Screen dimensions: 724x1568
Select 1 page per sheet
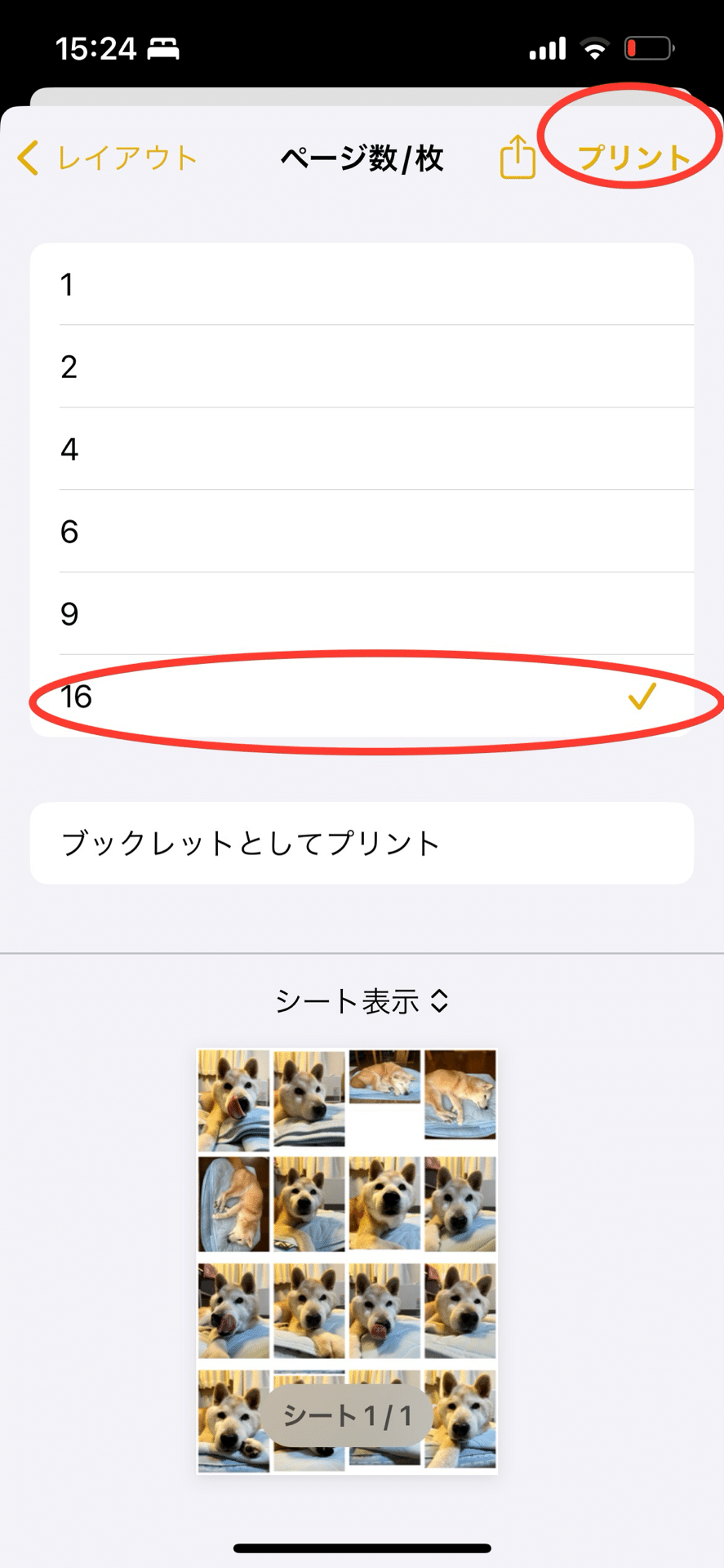[x=362, y=285]
